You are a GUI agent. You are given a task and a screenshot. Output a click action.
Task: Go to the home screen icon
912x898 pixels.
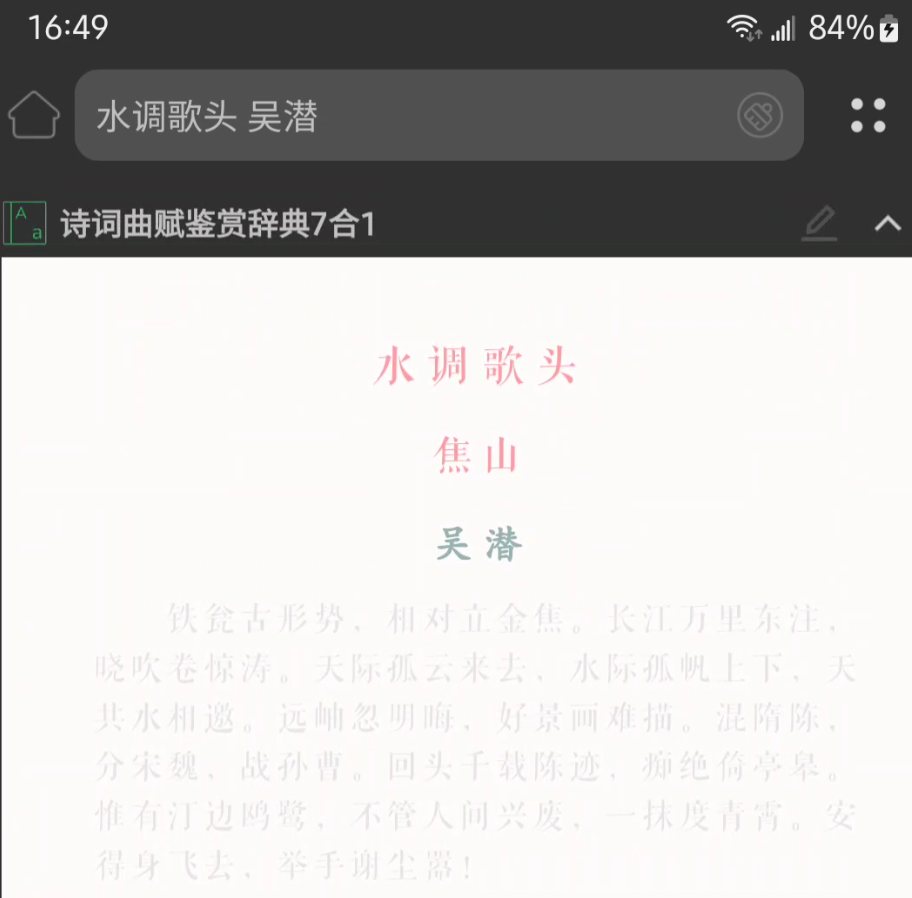[34, 115]
